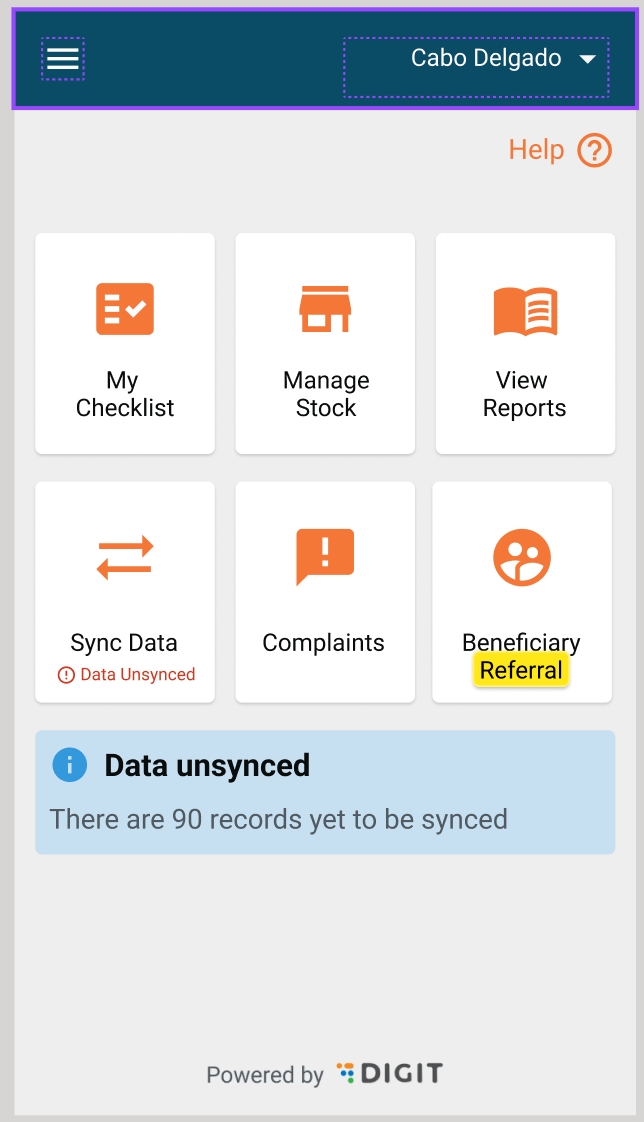Tap the Sync Data card
Image resolution: width=644 pixels, height=1122 pixels.
click(125, 591)
